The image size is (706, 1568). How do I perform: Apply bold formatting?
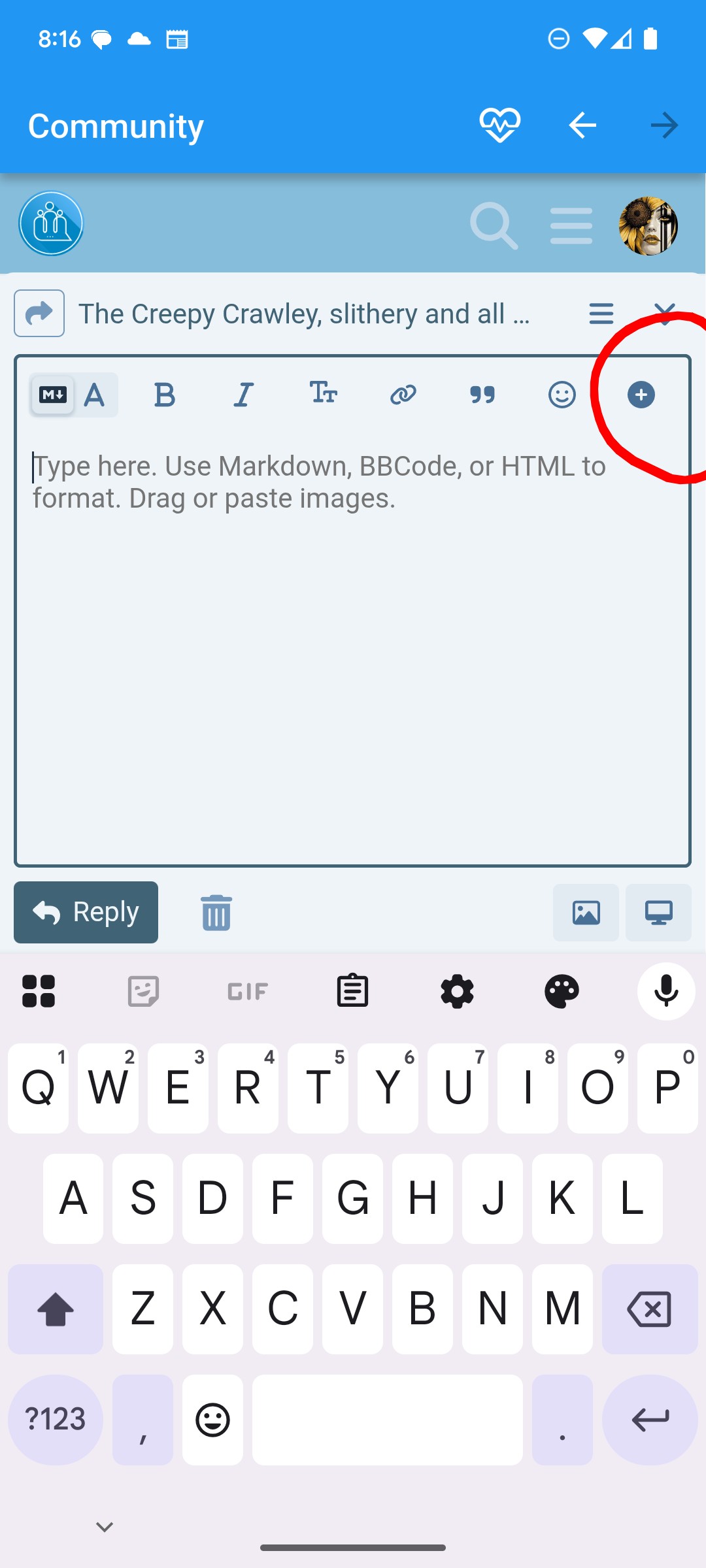point(164,395)
